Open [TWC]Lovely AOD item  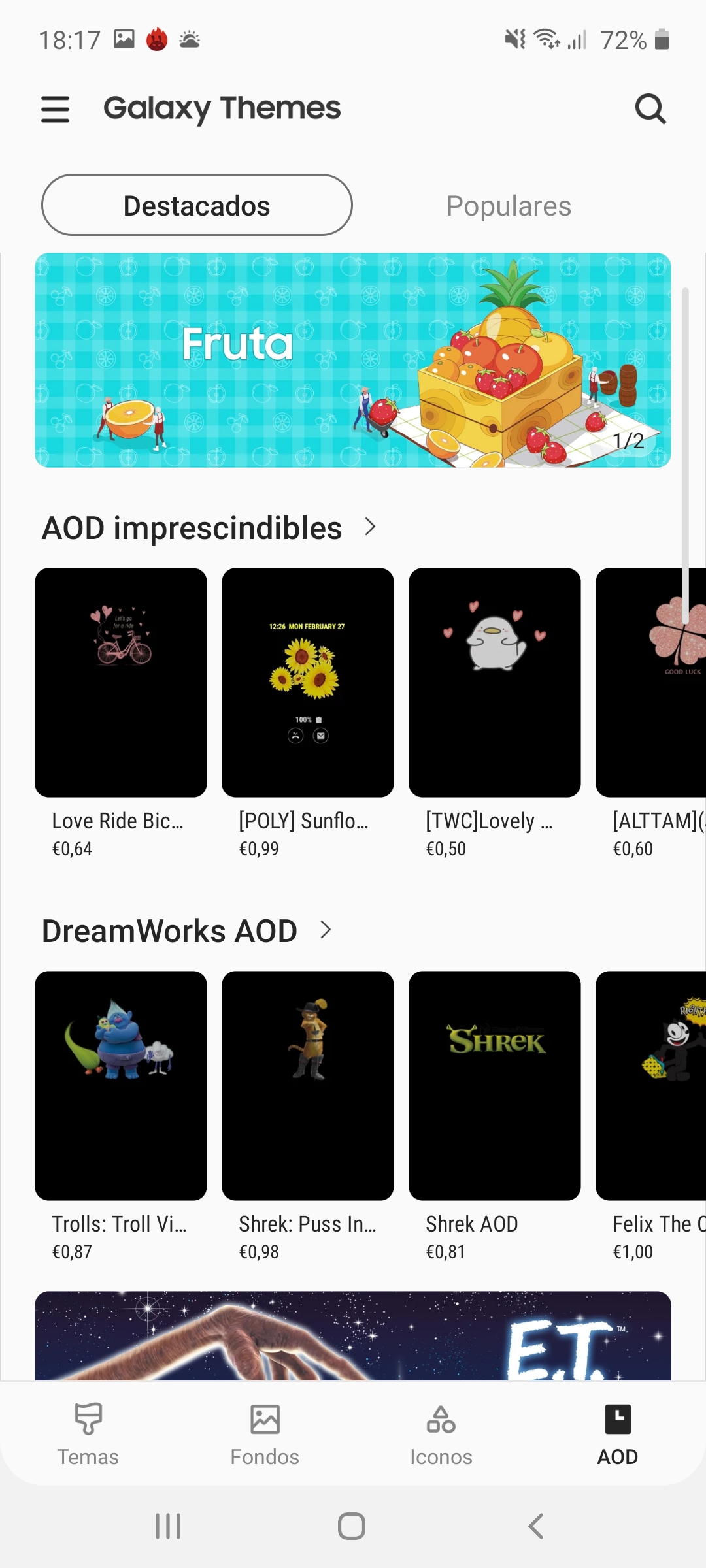click(495, 715)
